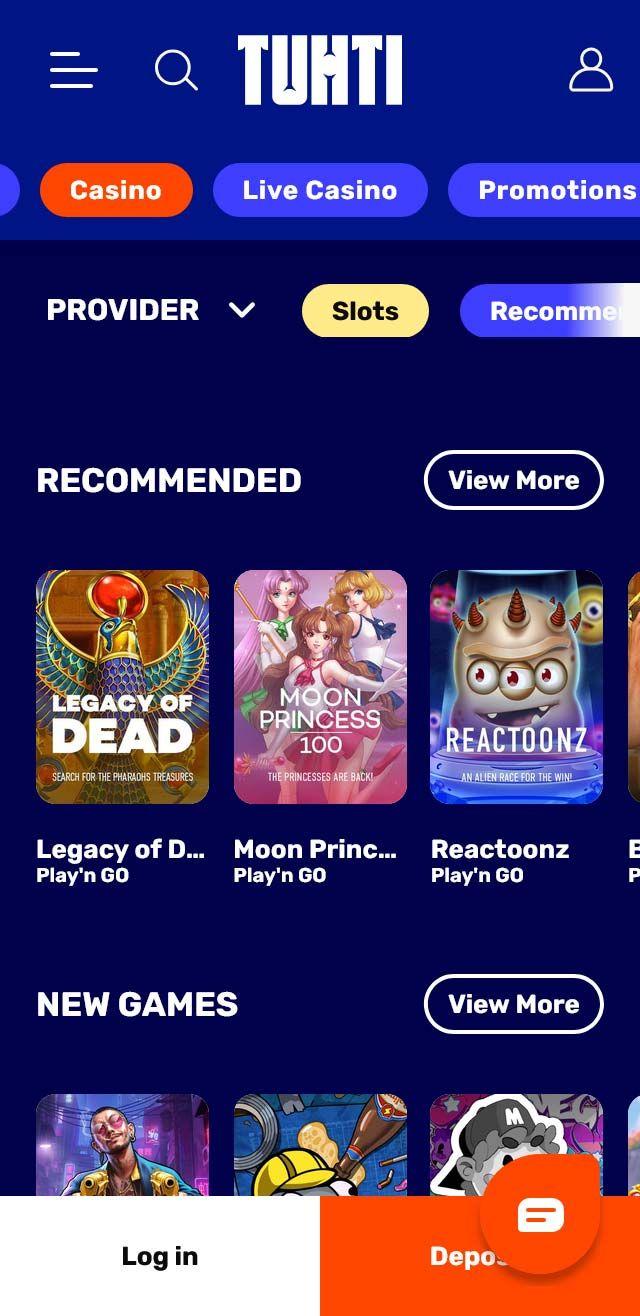640x1316 pixels.
Task: Select the Casino tab
Action: [x=116, y=190]
